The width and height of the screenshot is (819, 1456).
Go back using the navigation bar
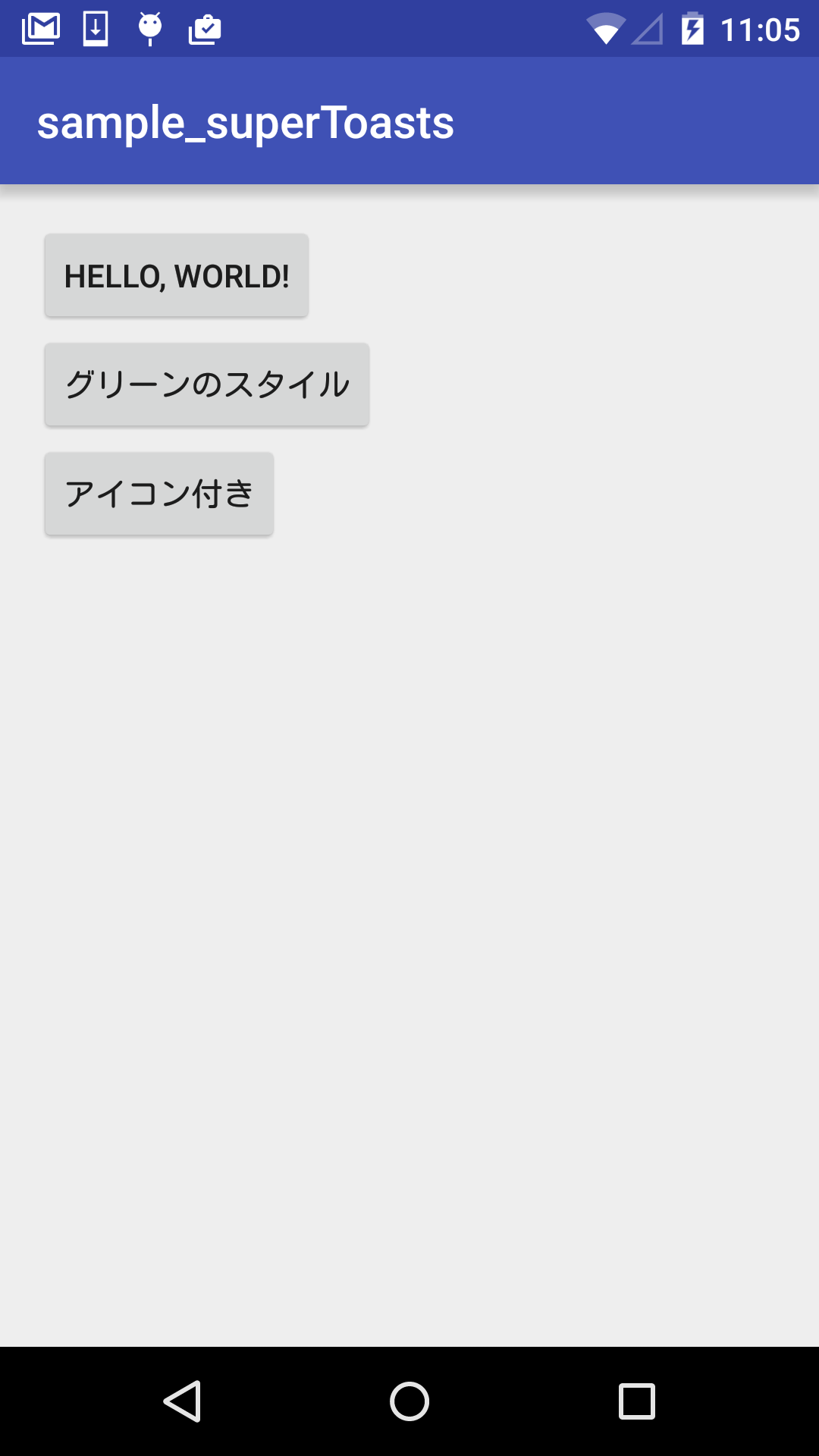click(x=182, y=1401)
